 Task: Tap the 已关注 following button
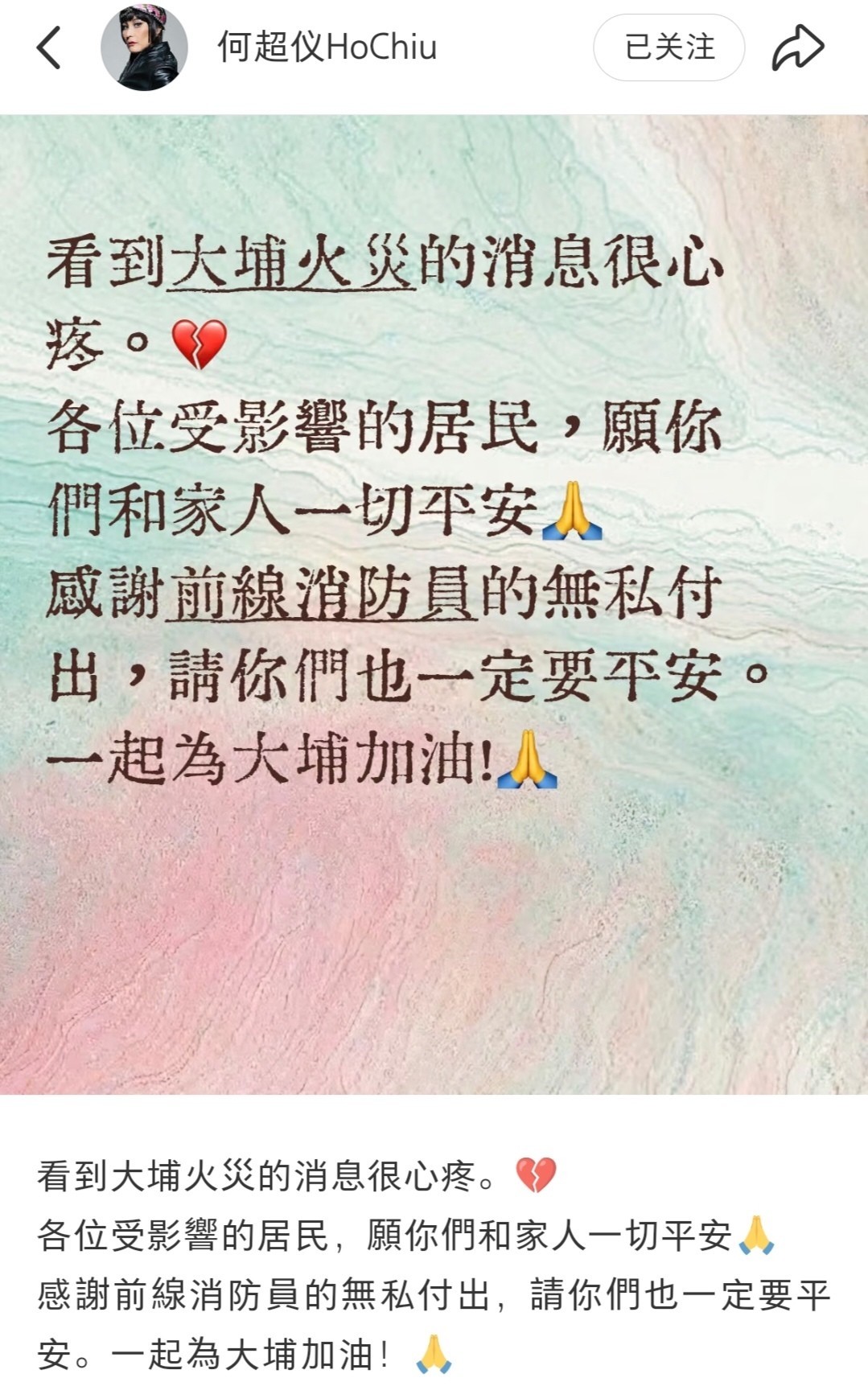[668, 47]
